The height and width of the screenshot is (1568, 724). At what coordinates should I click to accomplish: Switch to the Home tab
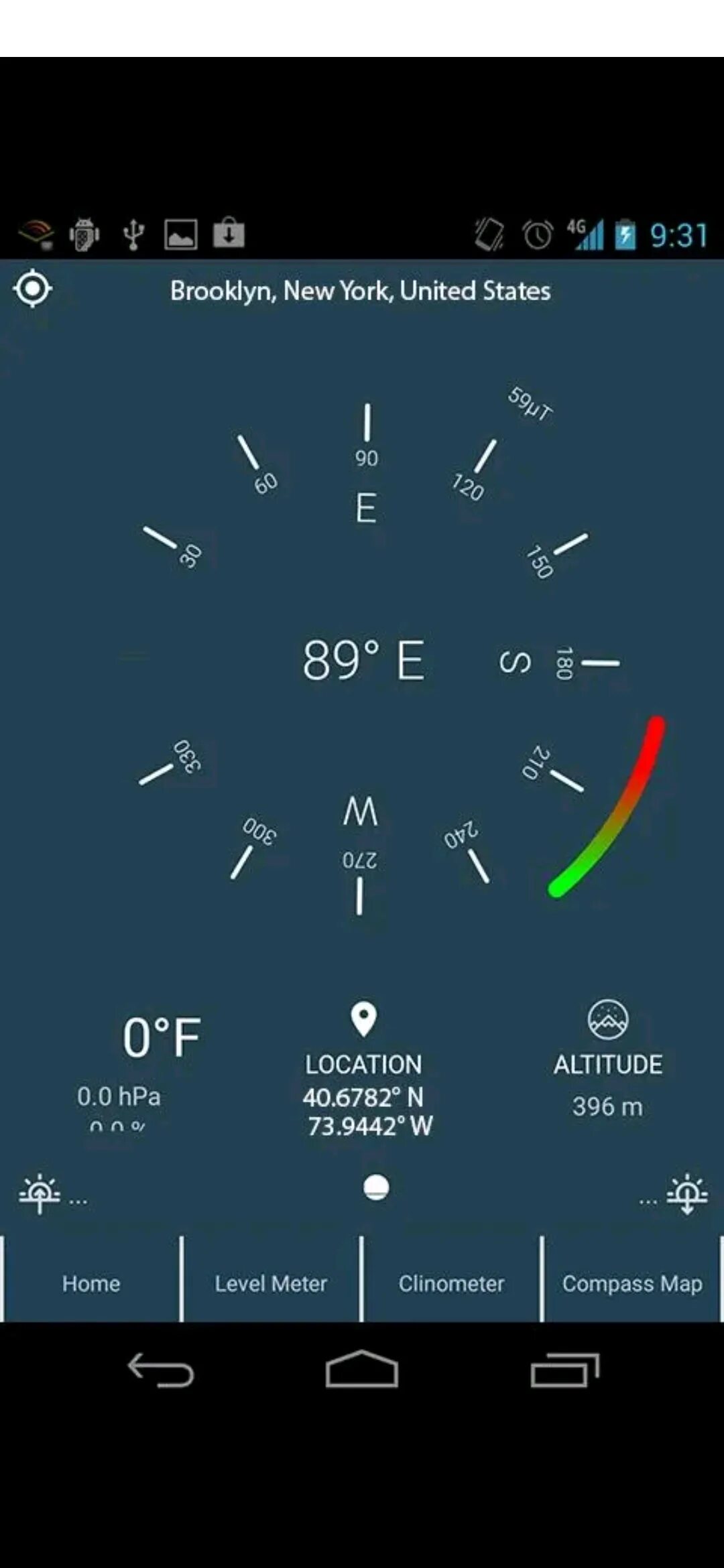point(91,1283)
